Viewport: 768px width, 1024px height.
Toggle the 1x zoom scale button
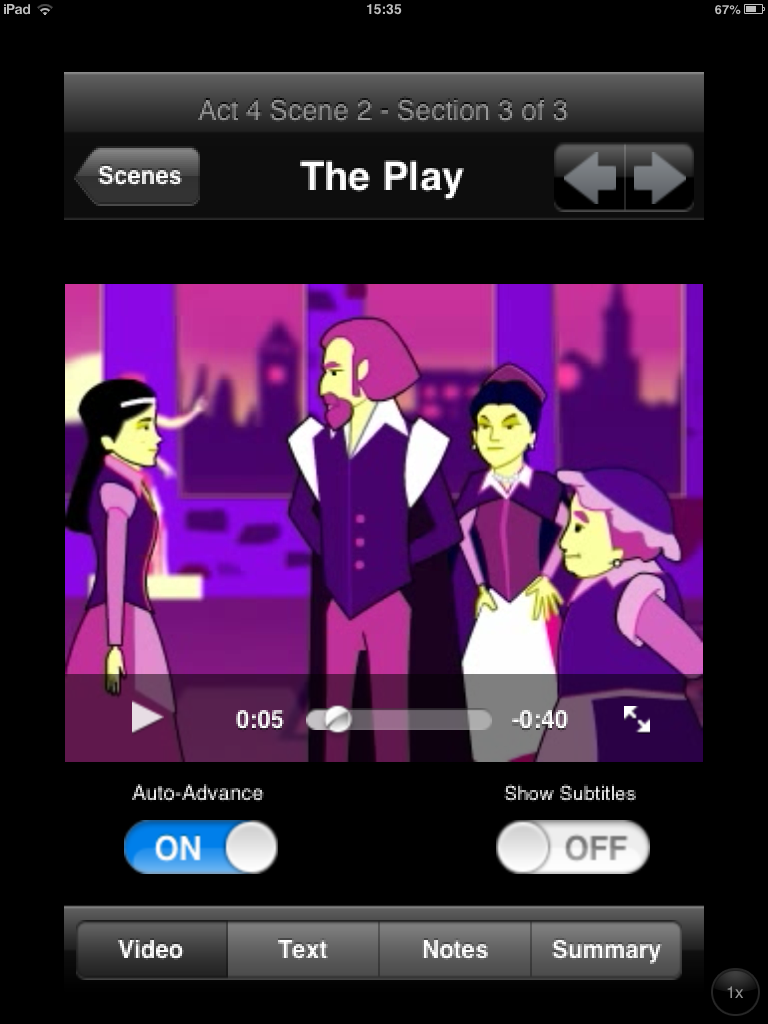[x=735, y=993]
